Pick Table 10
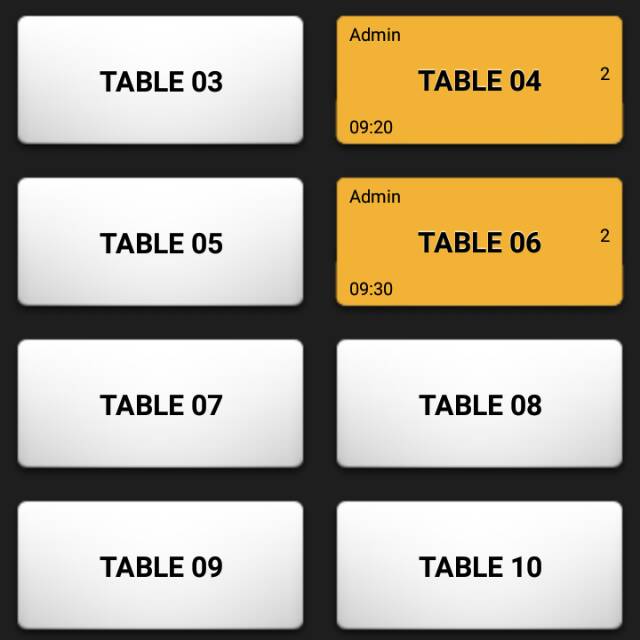This screenshot has height=640, width=640. click(479, 565)
